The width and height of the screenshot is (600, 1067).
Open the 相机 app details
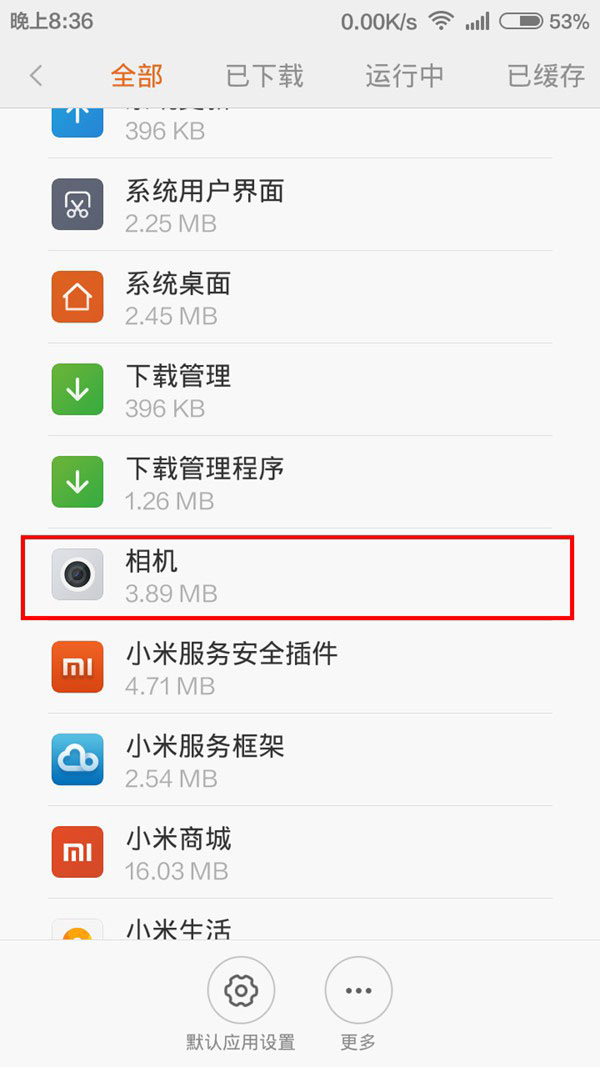(x=300, y=576)
